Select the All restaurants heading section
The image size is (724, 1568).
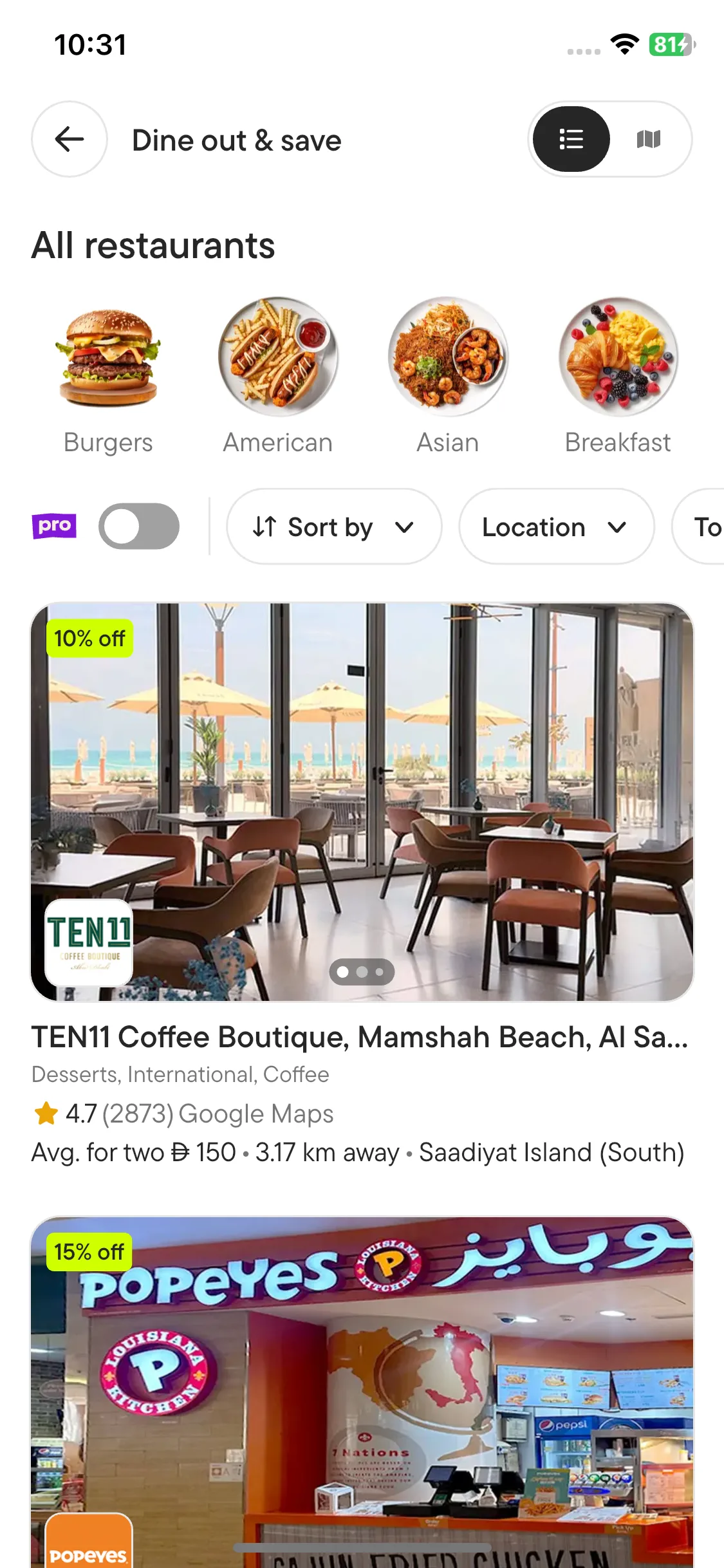tap(153, 245)
